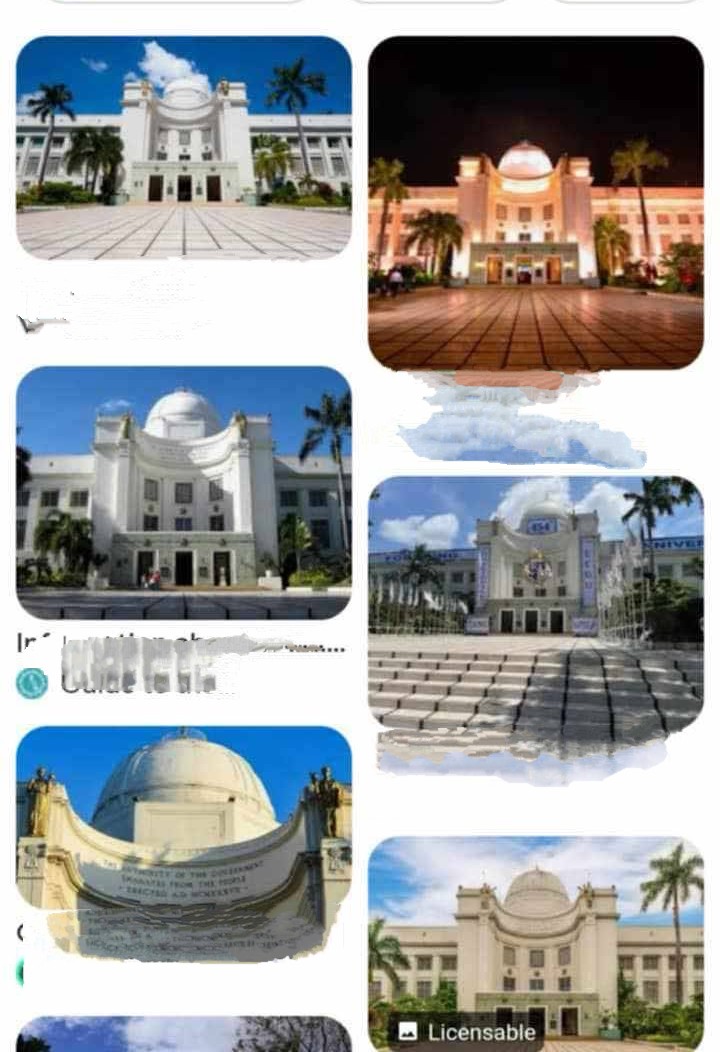
Task: Open the daytime capitol photo with tiled plaza
Action: (x=183, y=148)
